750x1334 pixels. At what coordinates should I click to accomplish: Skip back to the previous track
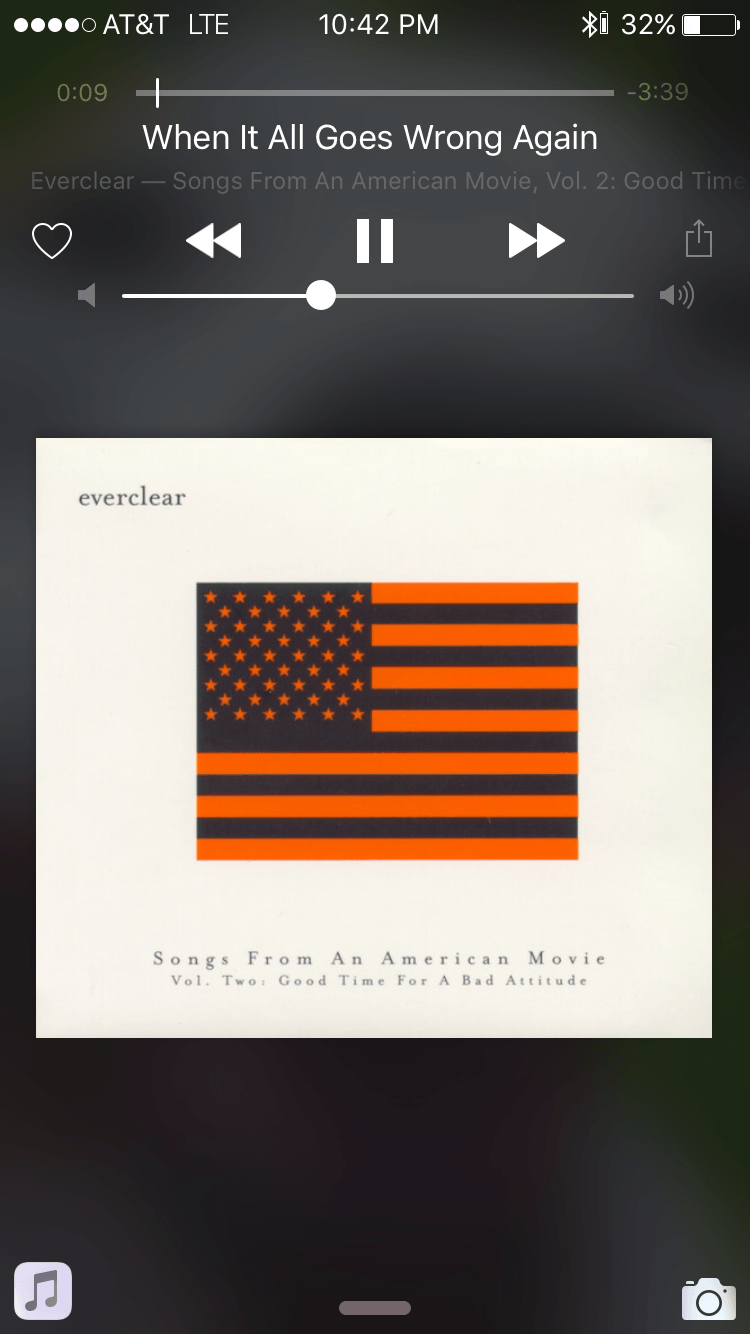214,241
